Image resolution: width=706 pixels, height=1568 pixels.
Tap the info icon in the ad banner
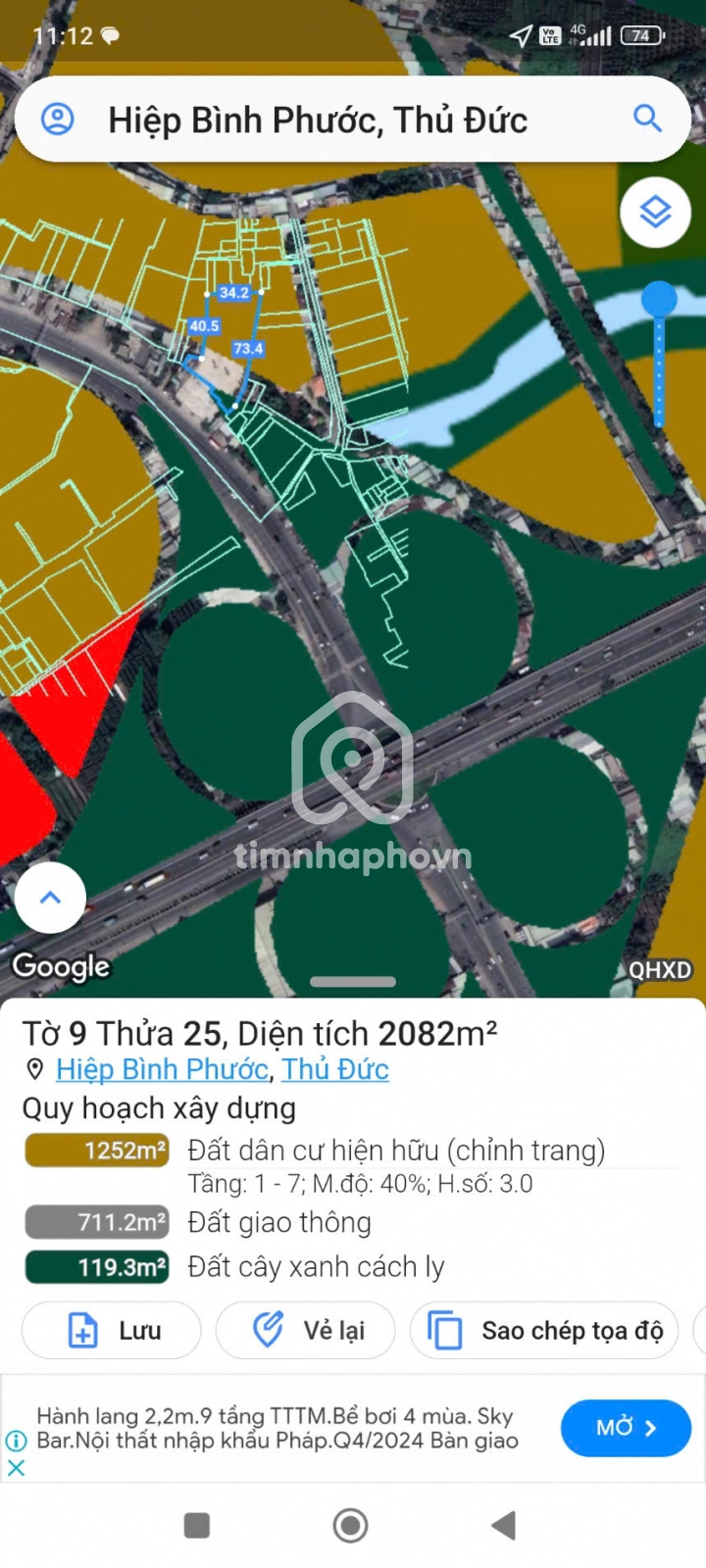click(x=17, y=1442)
